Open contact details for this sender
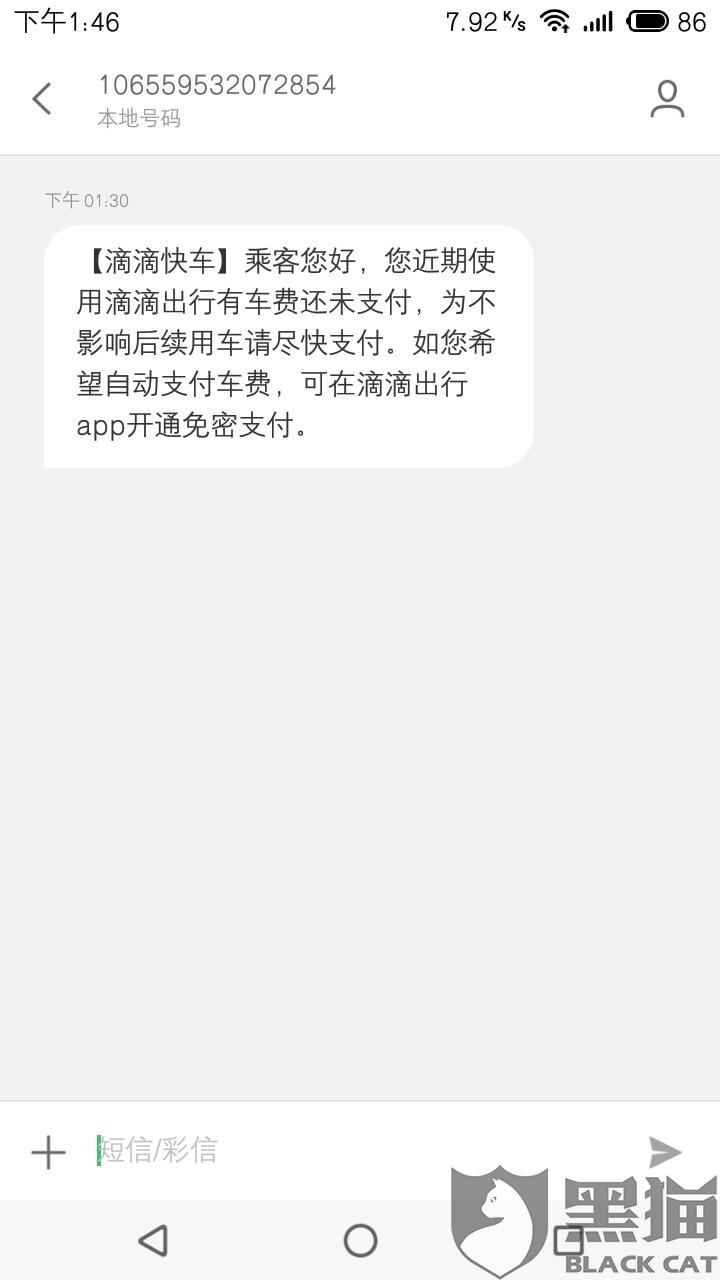The height and width of the screenshot is (1280, 720). tap(667, 99)
